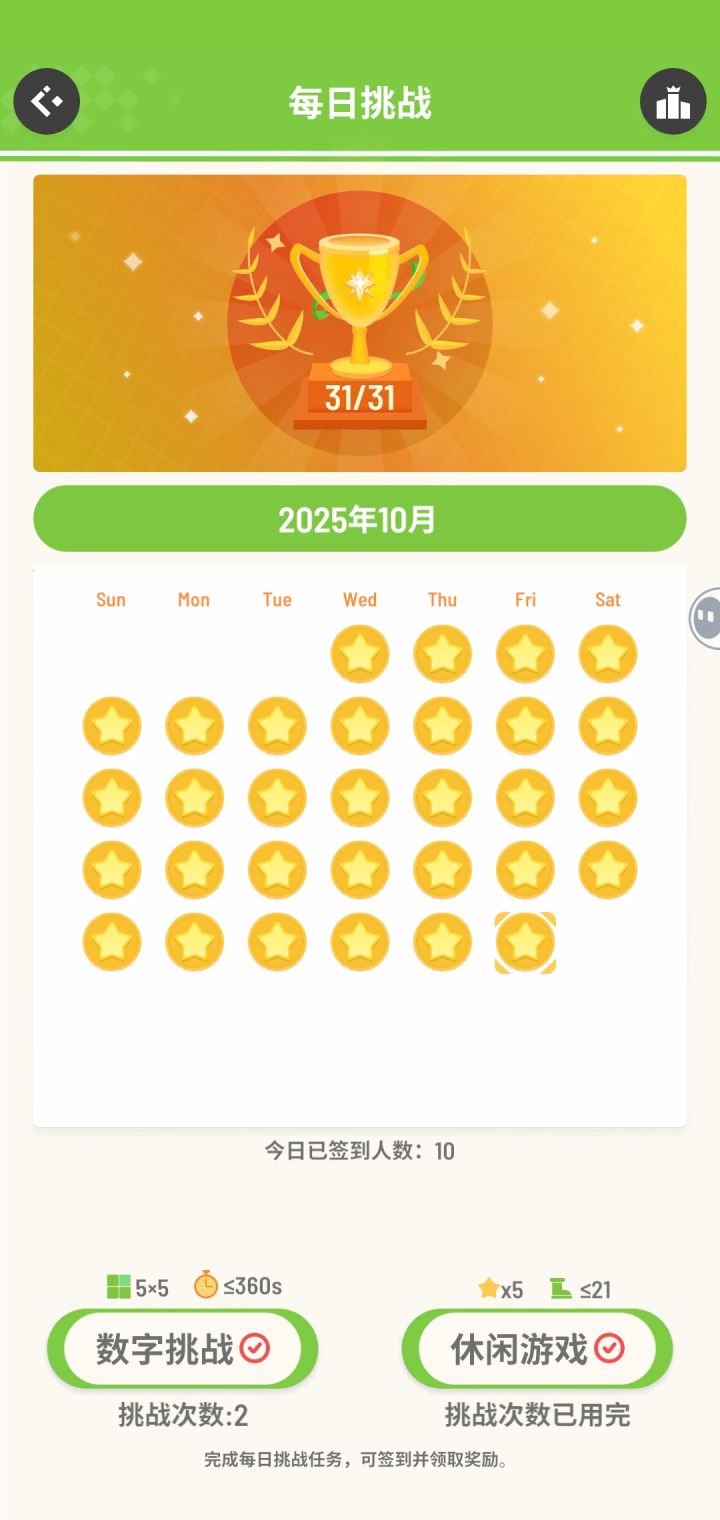Viewport: 720px width, 1520px height.
Task: Toggle the completion checkmark on 休闲游戏
Action: (609, 1347)
